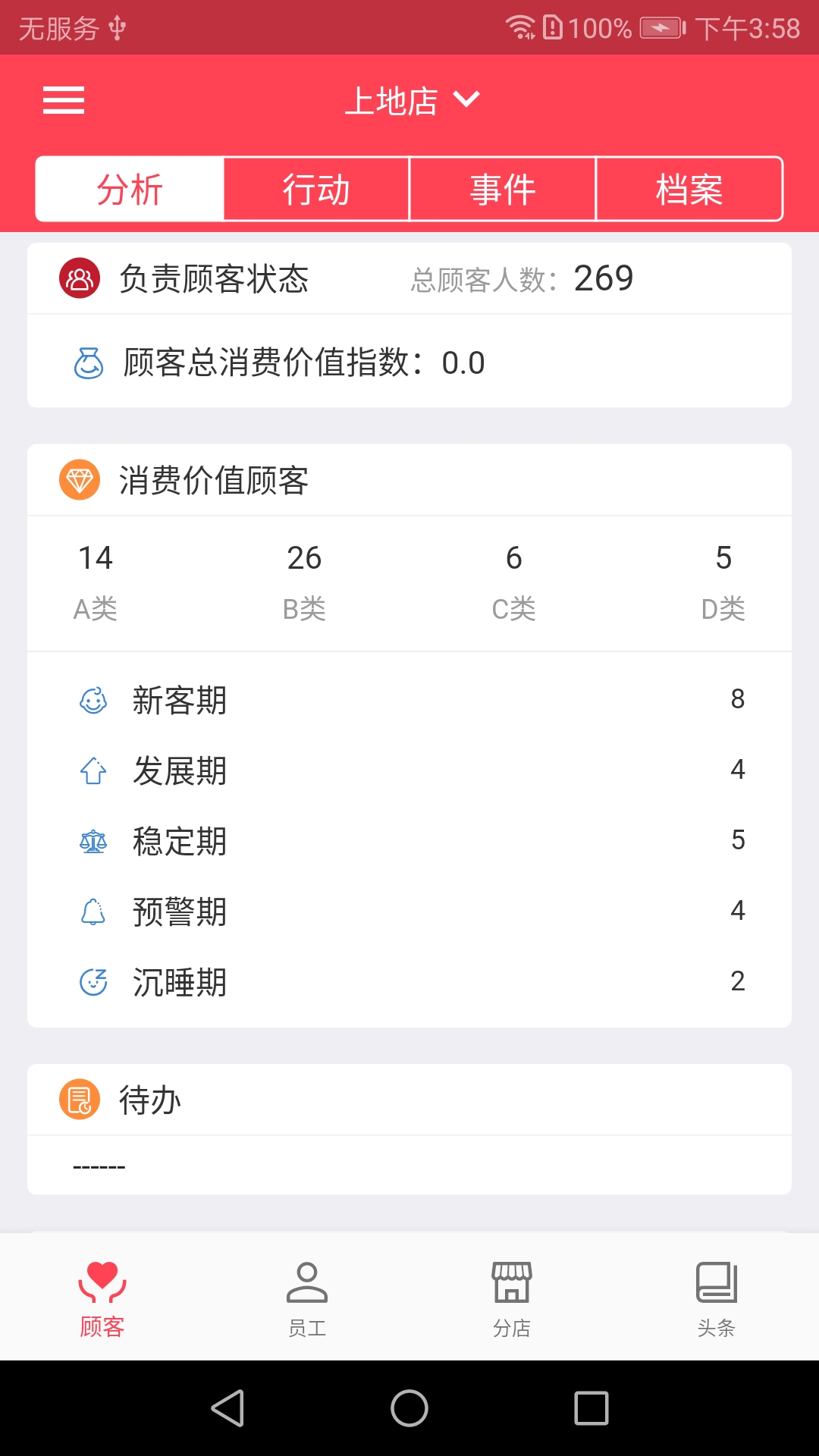819x1456 pixels.
Task: Open the navigation drawer menu
Action: click(63, 99)
